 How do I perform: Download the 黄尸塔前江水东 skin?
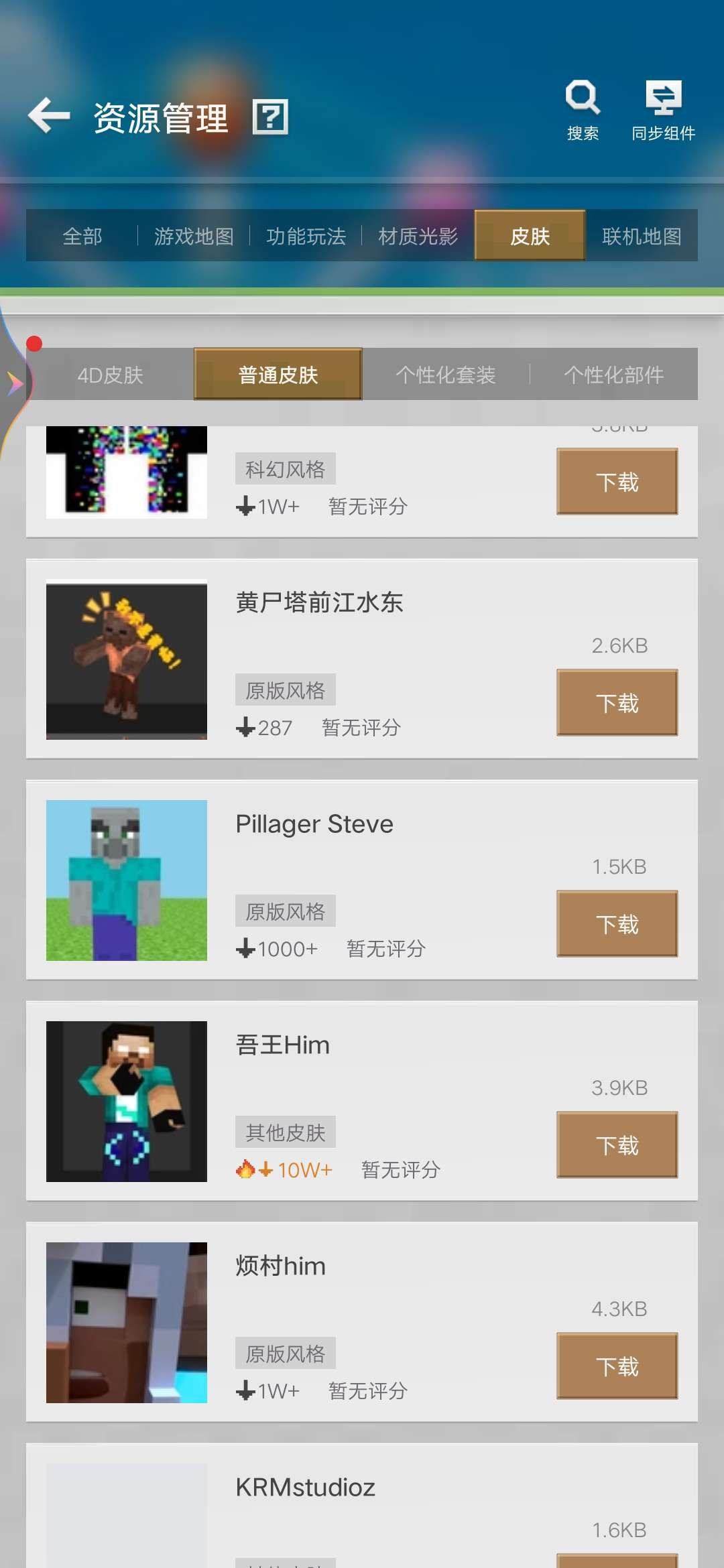coord(617,702)
